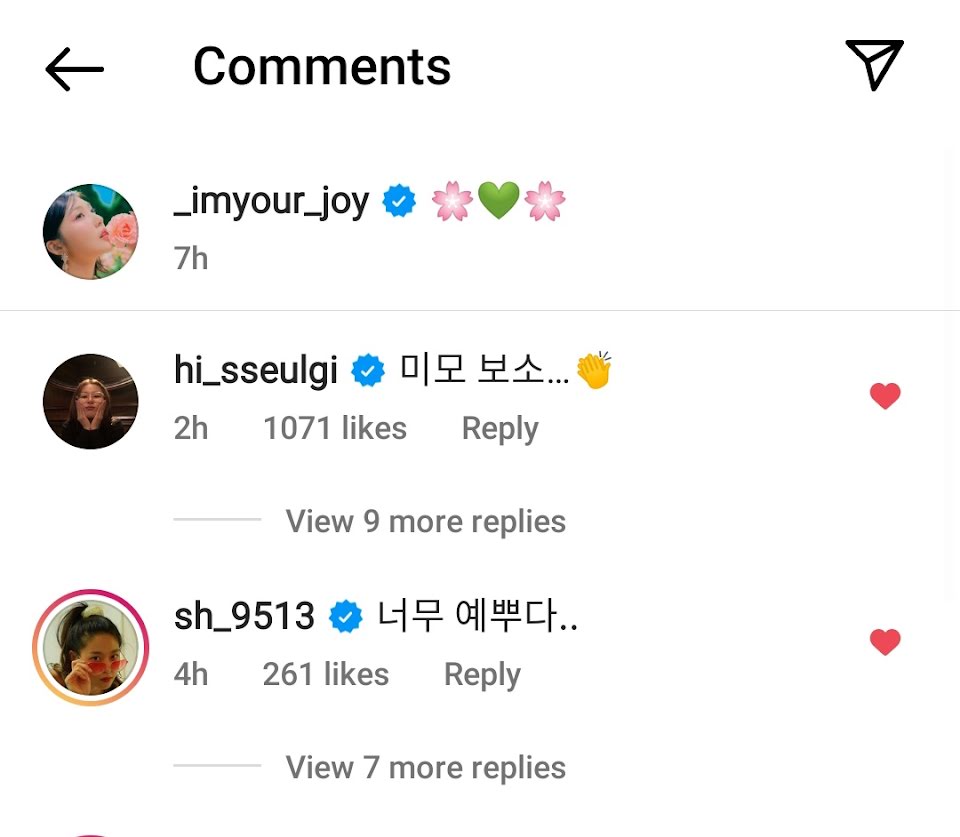Open the sh_9513 username link

click(x=244, y=617)
